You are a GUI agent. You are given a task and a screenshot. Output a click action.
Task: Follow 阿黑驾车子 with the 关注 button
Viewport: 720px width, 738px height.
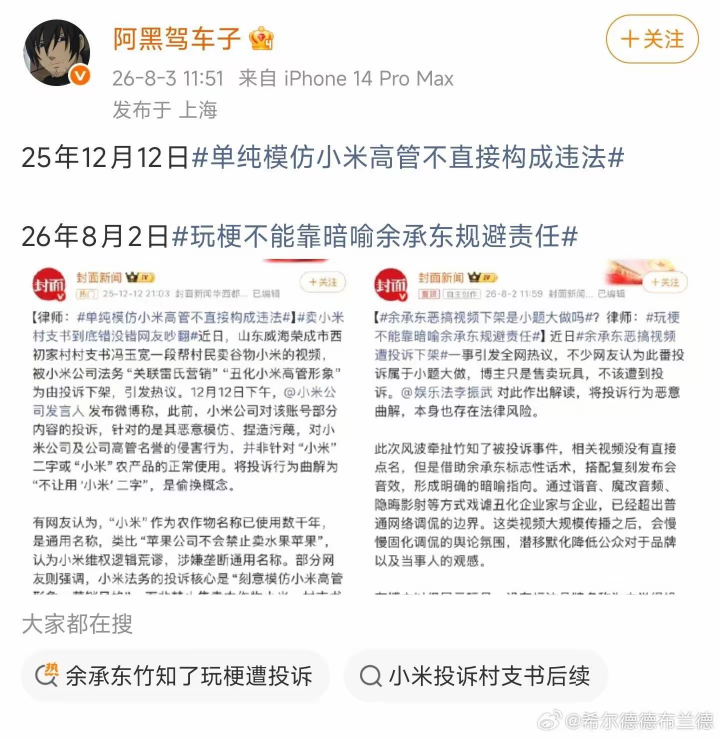(x=652, y=39)
